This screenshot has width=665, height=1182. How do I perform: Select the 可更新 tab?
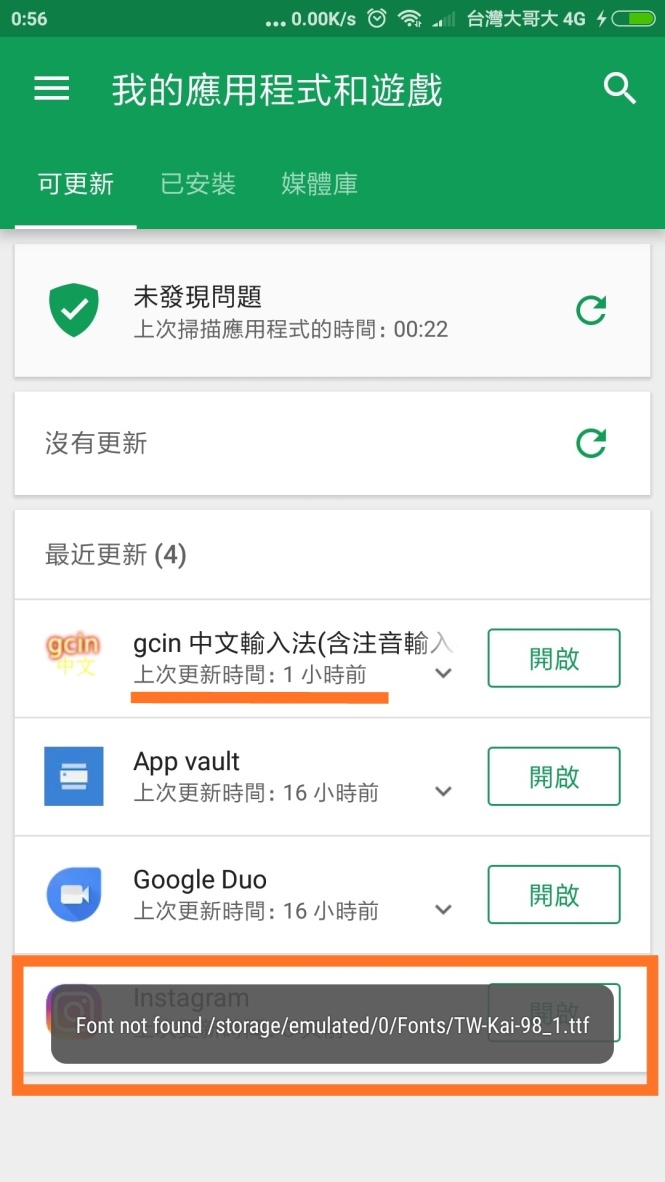76,184
